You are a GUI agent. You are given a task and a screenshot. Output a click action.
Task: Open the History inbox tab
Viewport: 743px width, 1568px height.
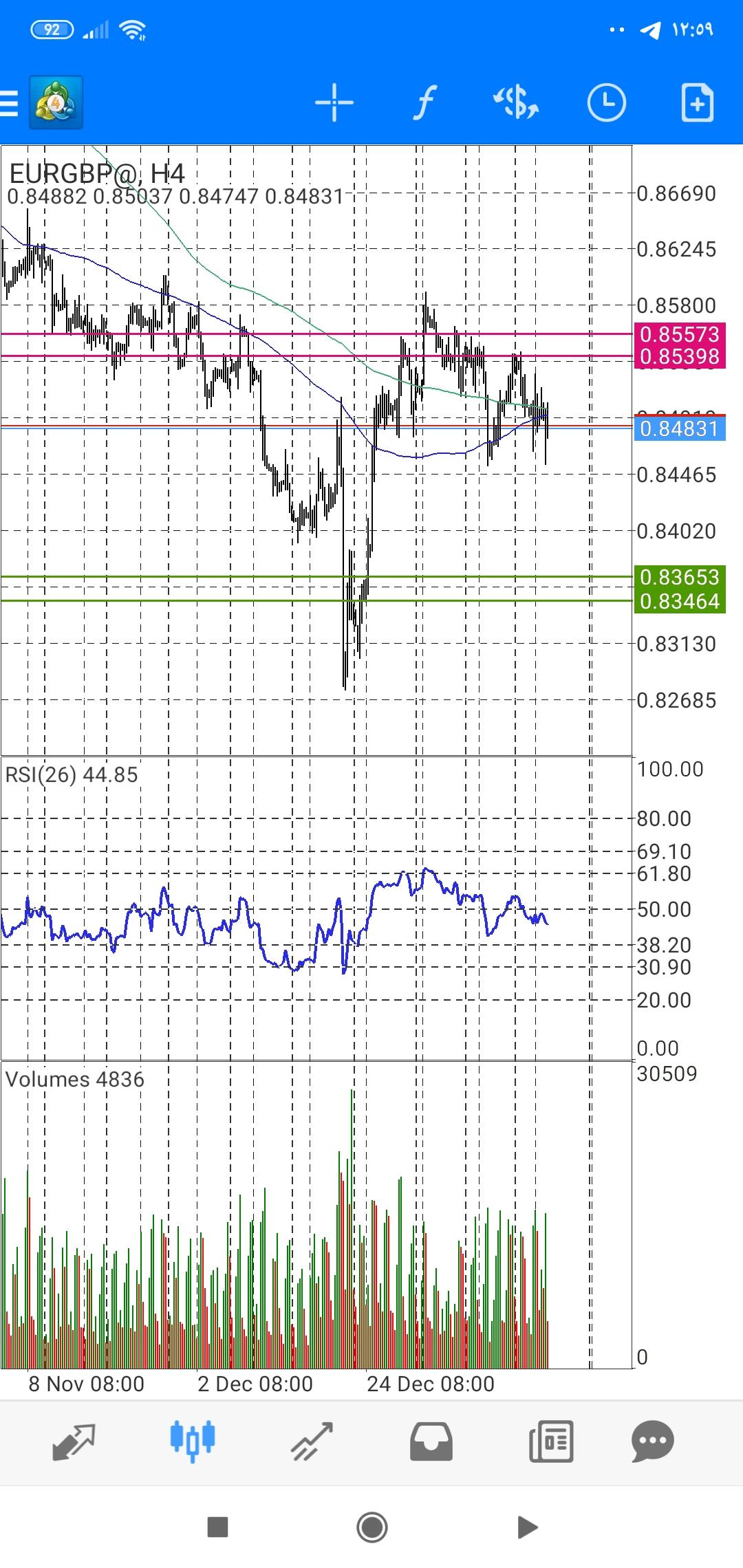[431, 1442]
